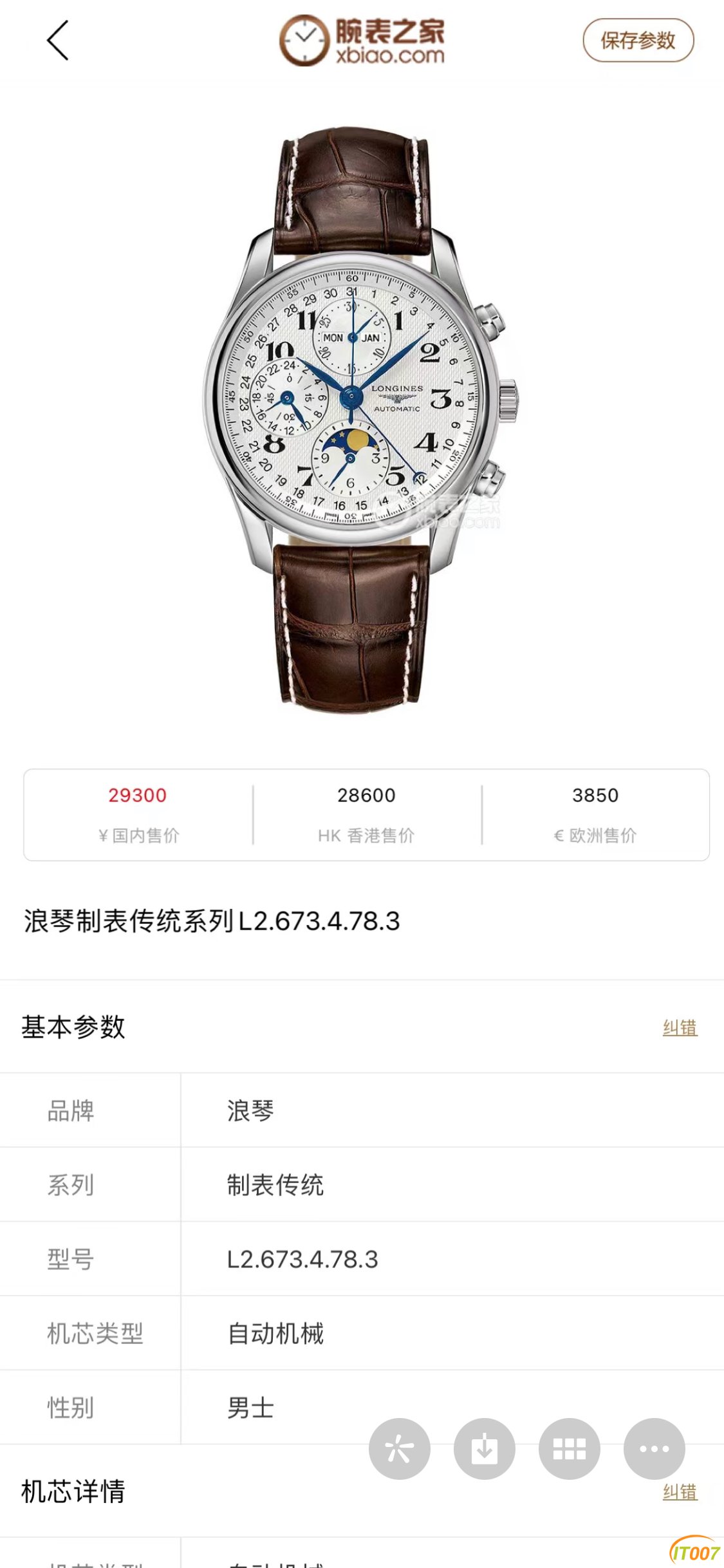Image resolution: width=724 pixels, height=1568 pixels.
Task: Open the floating three-dots more button
Action: click(x=654, y=1449)
